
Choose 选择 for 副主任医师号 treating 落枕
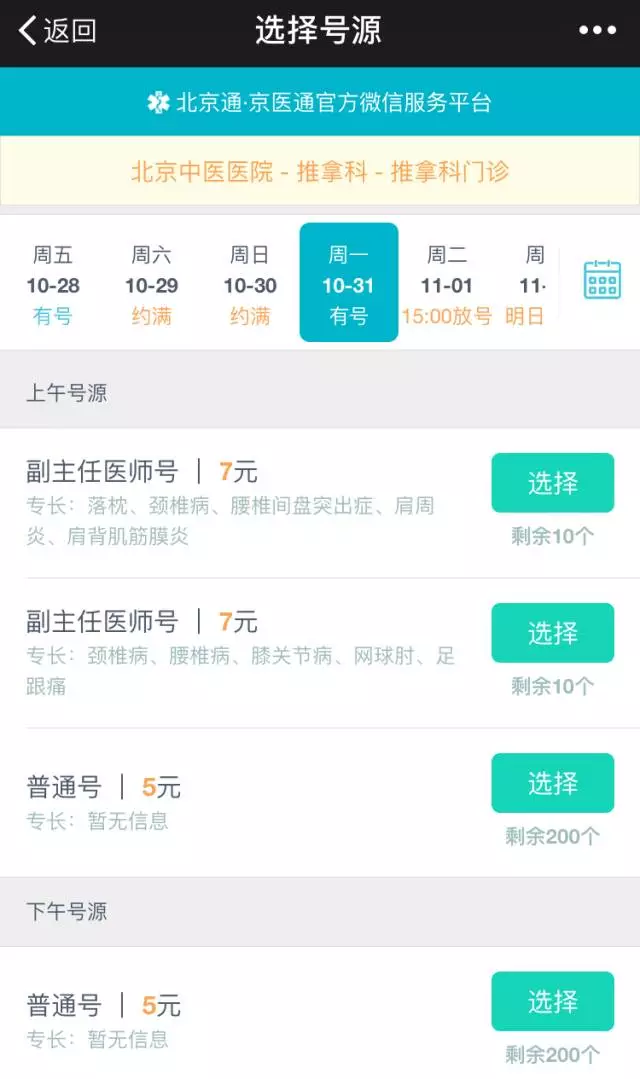(x=553, y=483)
